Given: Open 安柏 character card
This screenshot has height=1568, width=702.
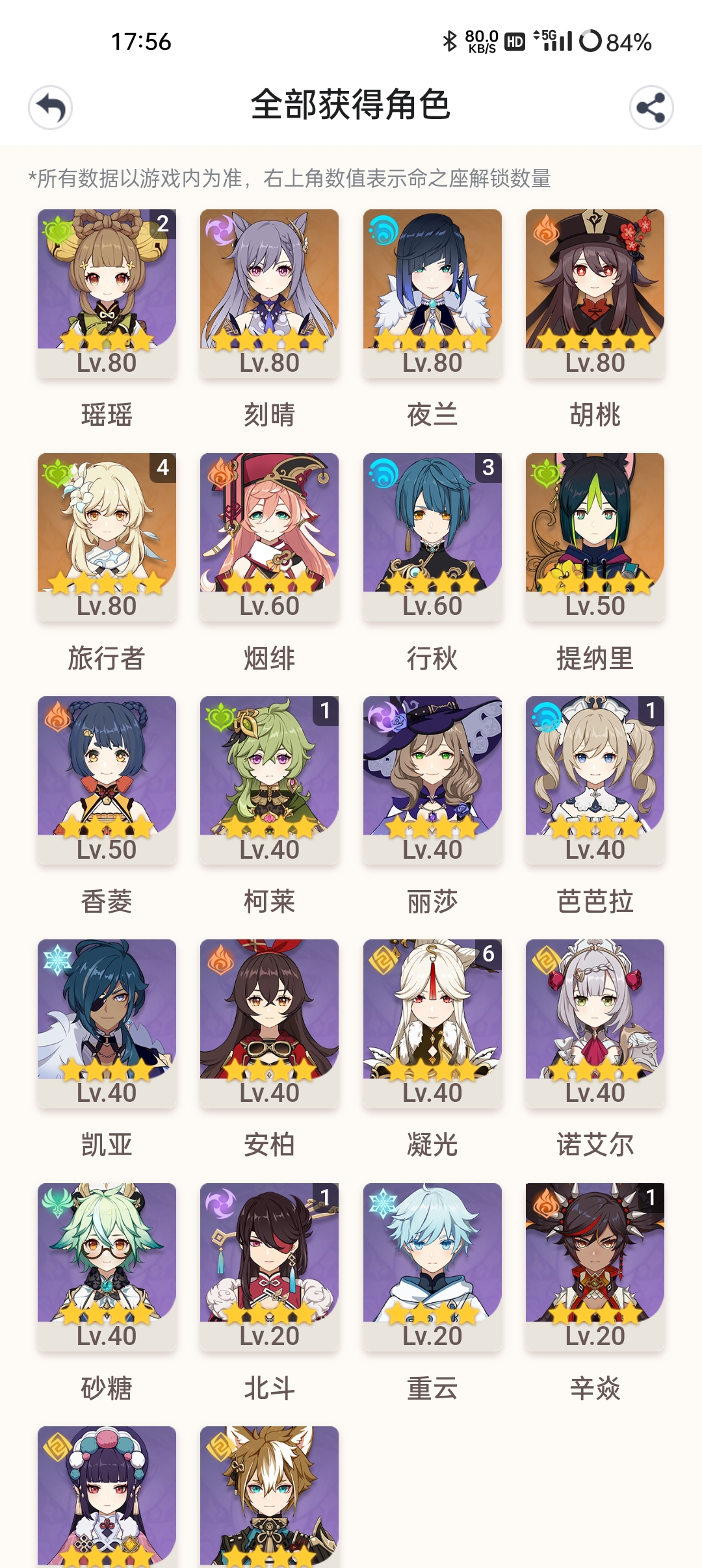Looking at the screenshot, I should tap(269, 1023).
